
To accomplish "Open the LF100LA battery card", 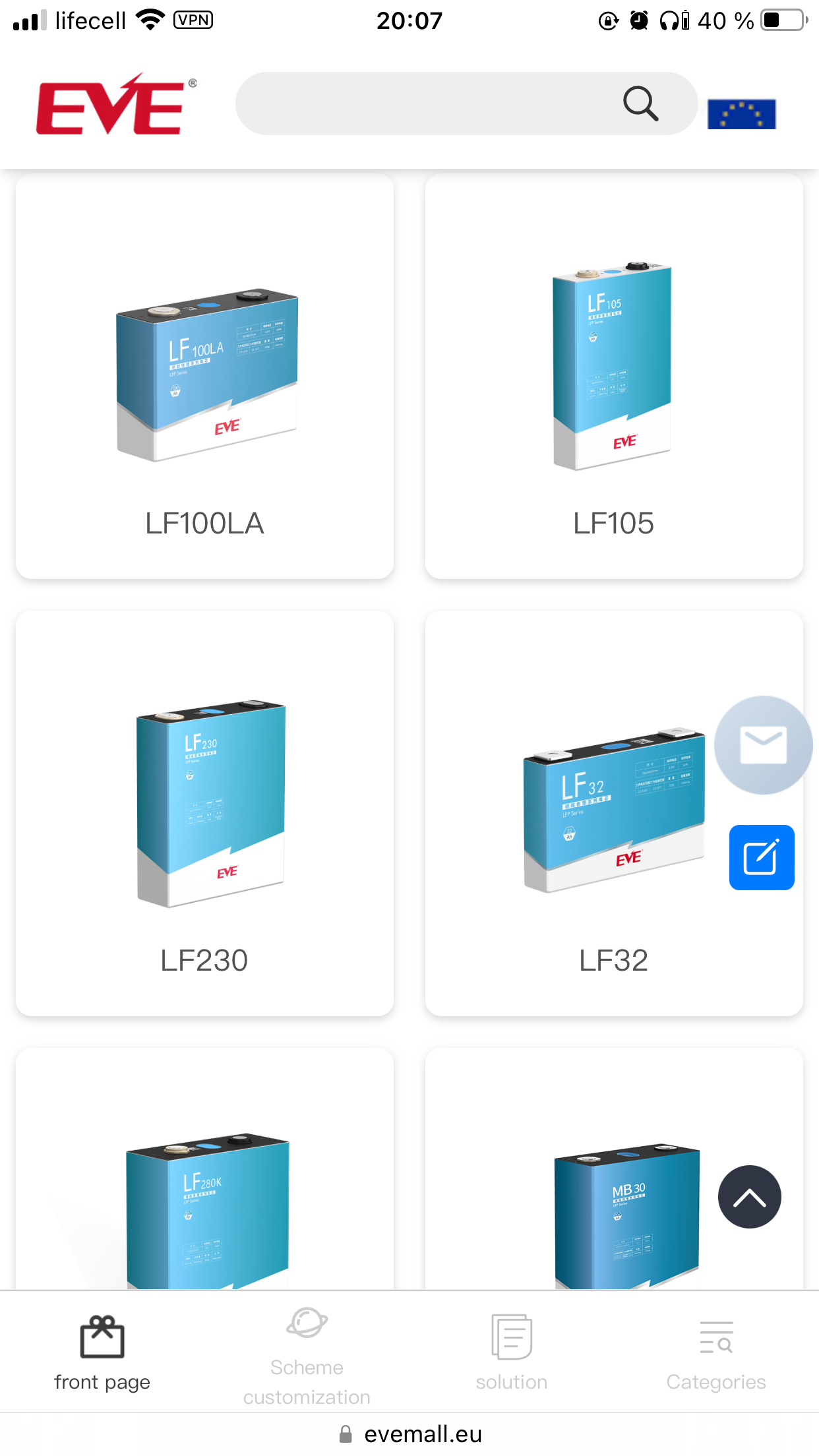I will (x=204, y=376).
